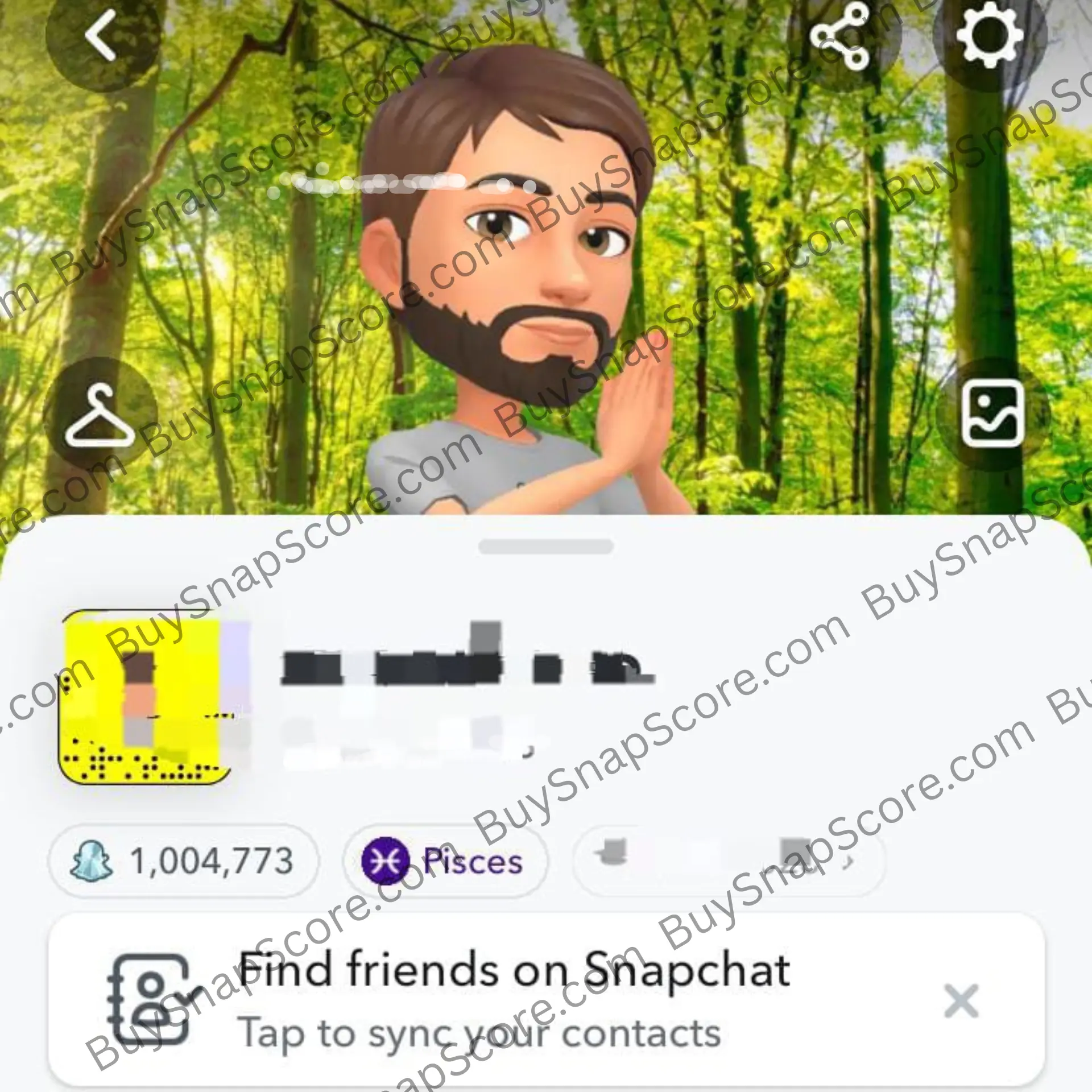This screenshot has width=1092, height=1092.
Task: Change the Bitmoji outfit via the hanger icon
Action: click(x=100, y=415)
